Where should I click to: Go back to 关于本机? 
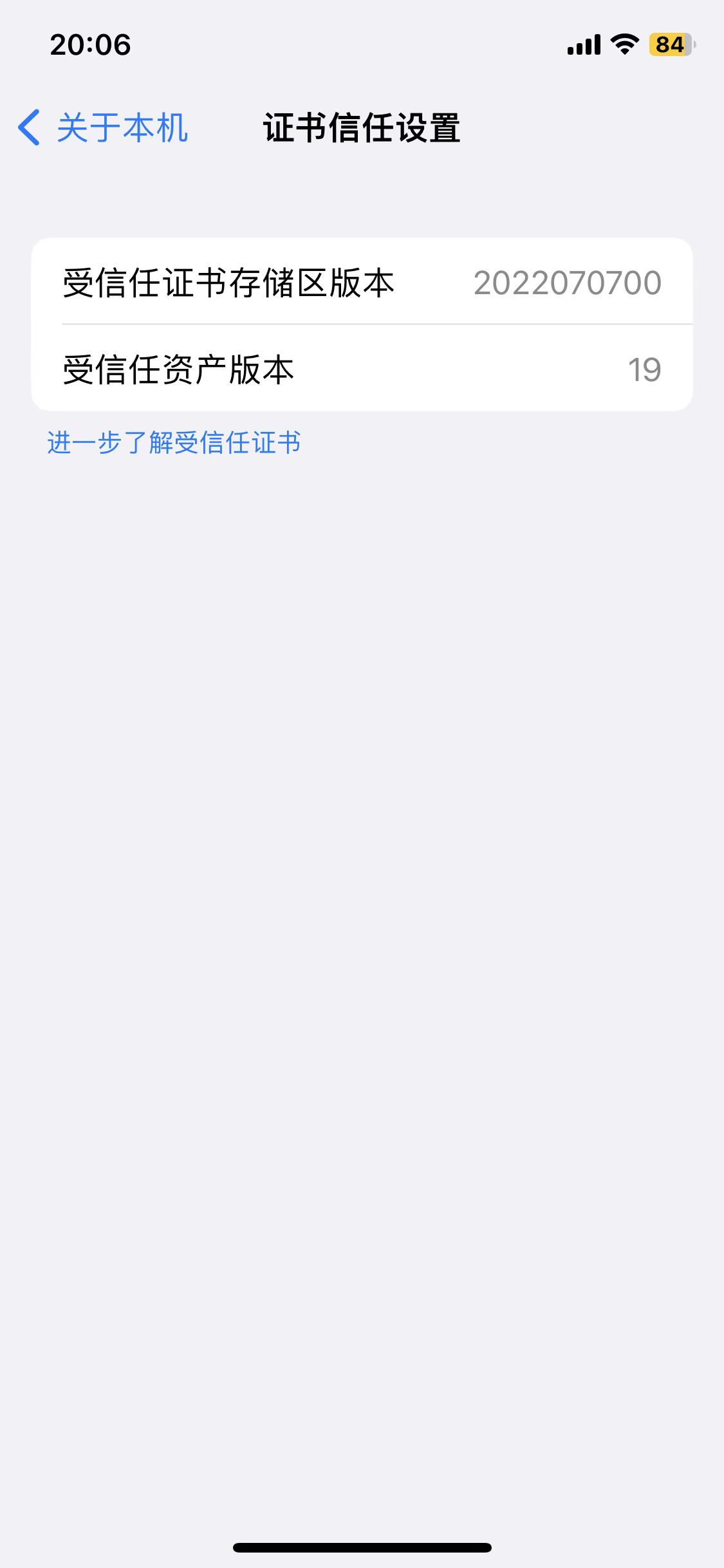(103, 127)
